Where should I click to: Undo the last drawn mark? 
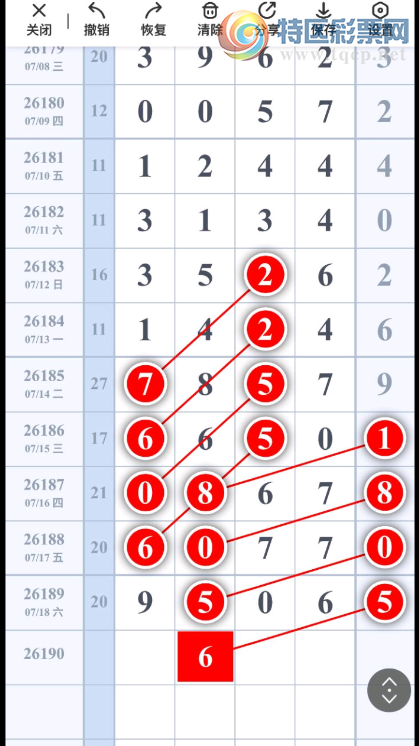[97, 20]
